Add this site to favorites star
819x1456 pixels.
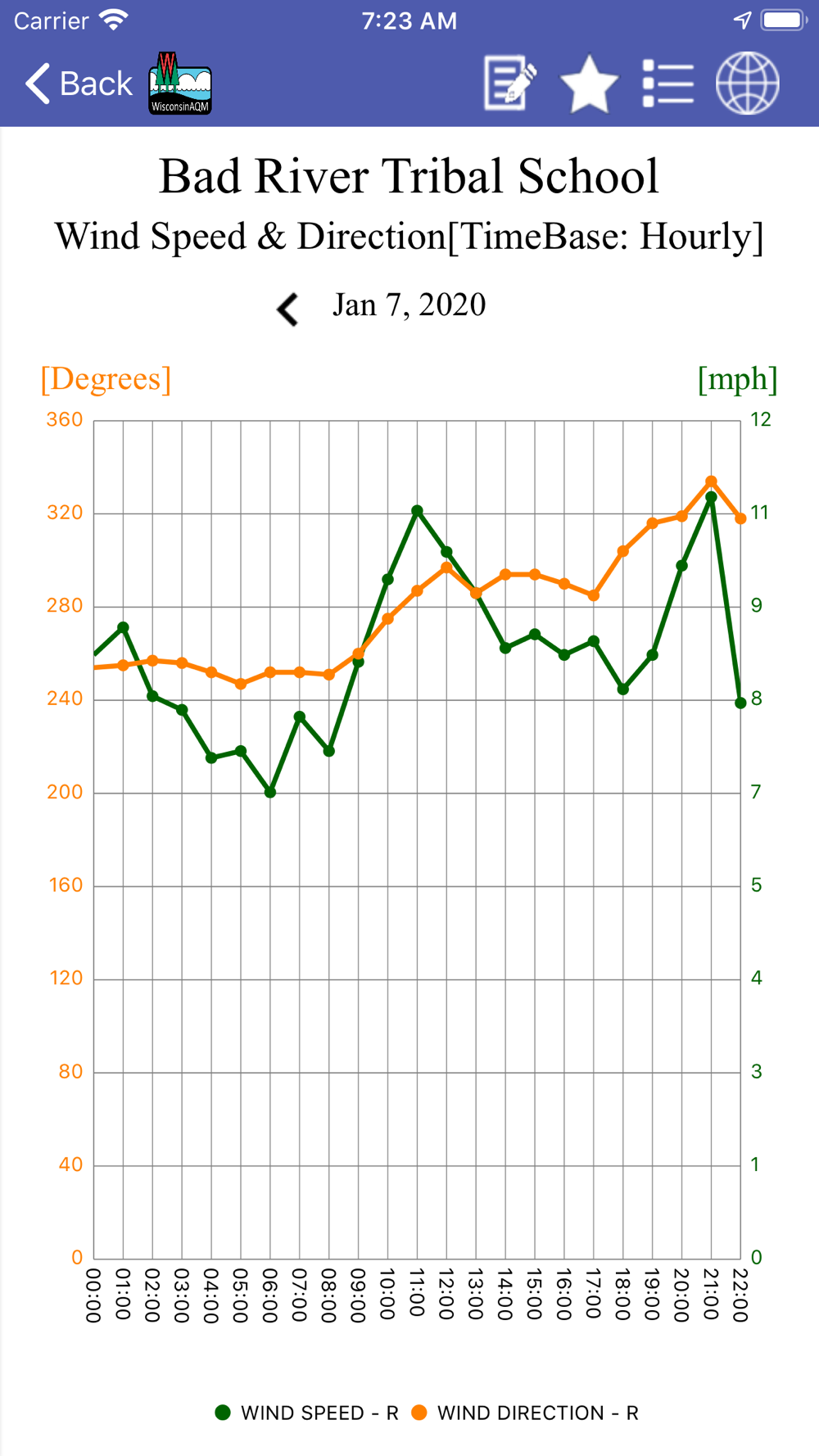click(589, 84)
